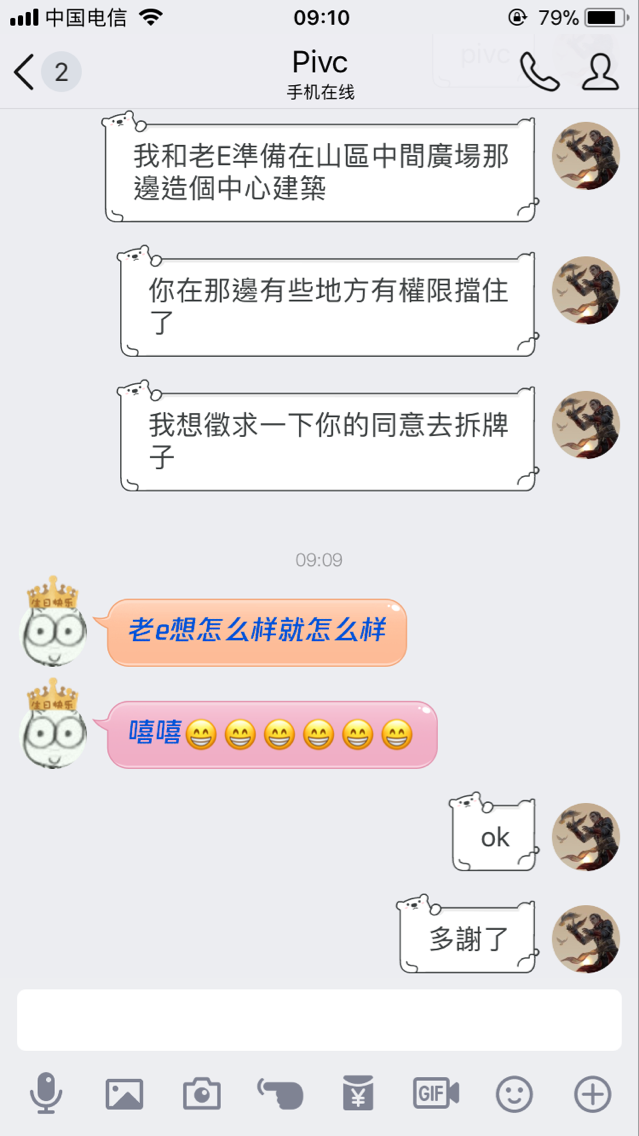Record a voice message with the microphone
This screenshot has width=639, height=1136.
point(45,1094)
